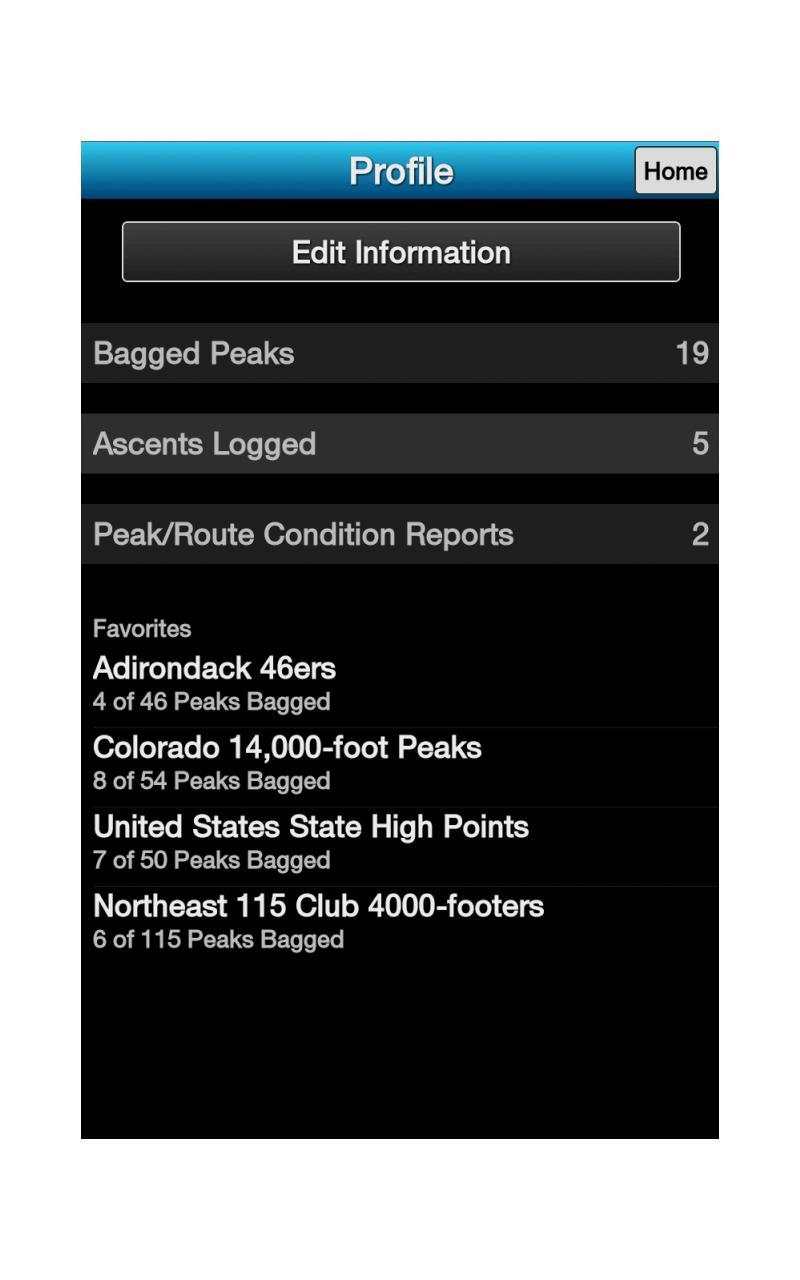Select Colorado 14,000-foot Peaks list
Screen dimensions: 800x1280
tap(287, 747)
